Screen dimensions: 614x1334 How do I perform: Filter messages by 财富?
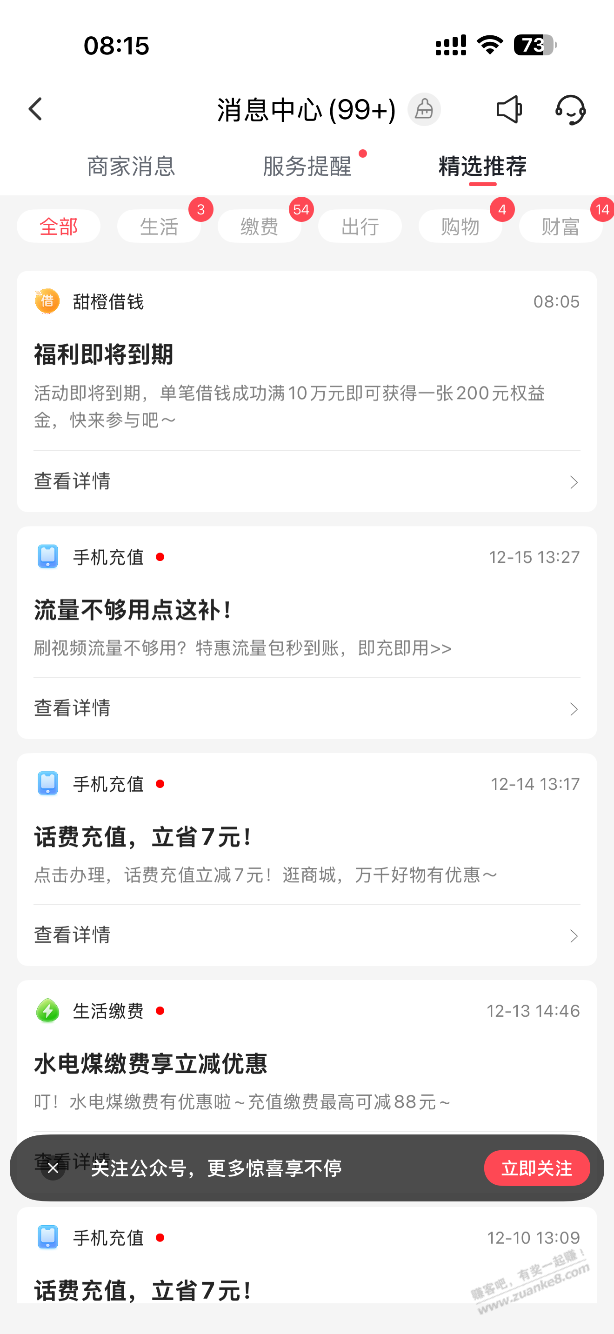[560, 227]
